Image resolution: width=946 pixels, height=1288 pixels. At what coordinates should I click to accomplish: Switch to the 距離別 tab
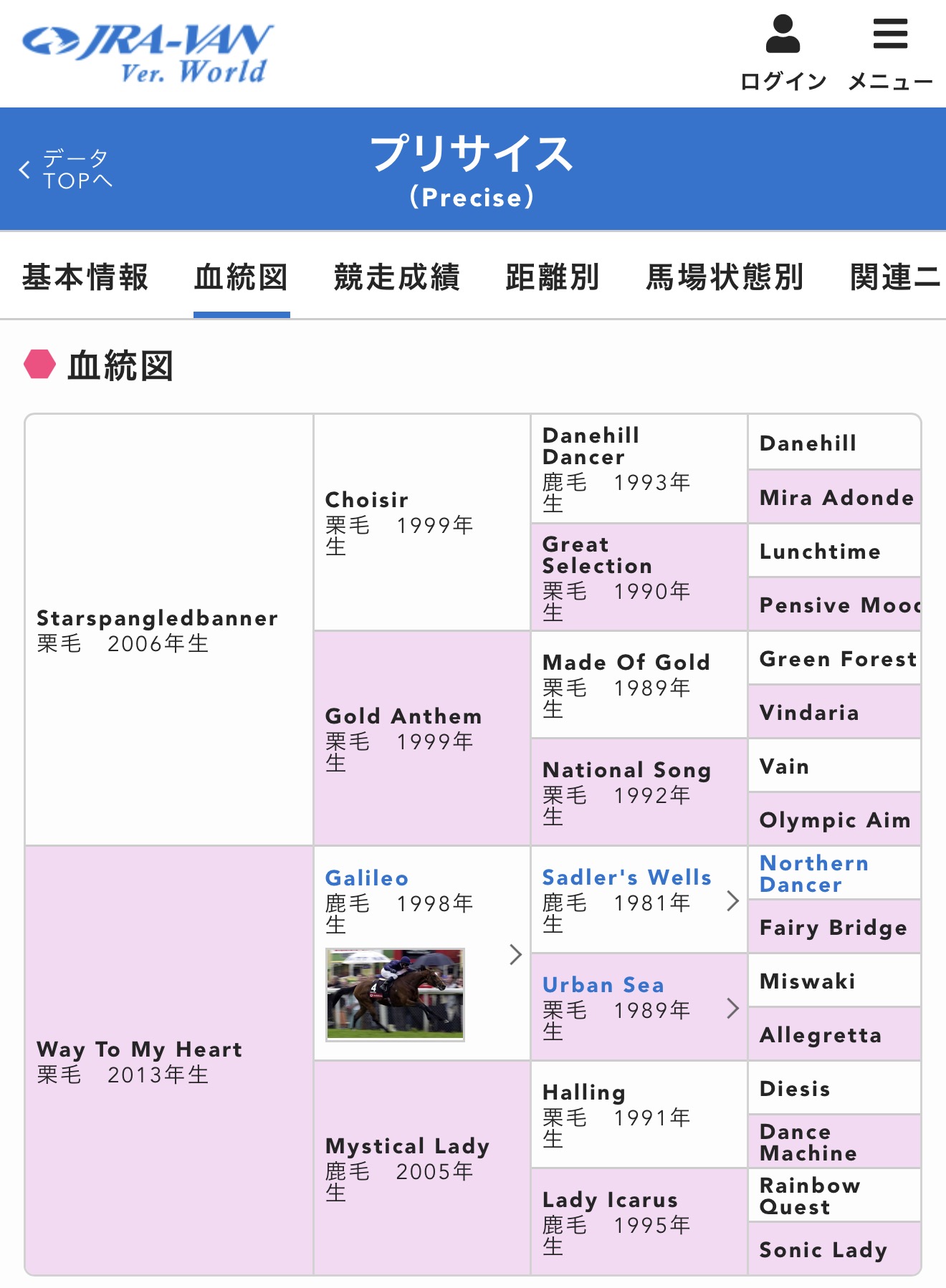[553, 277]
